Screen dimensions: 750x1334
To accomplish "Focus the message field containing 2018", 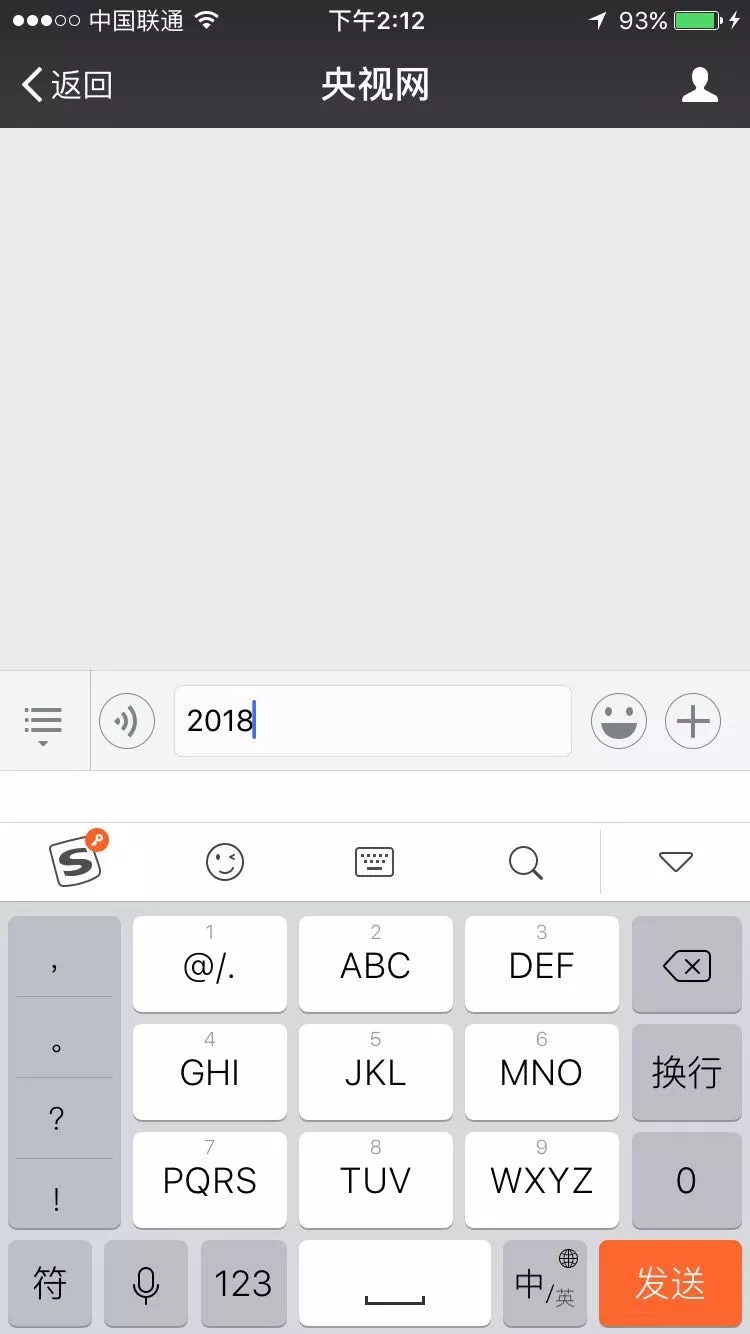I will 372,721.
